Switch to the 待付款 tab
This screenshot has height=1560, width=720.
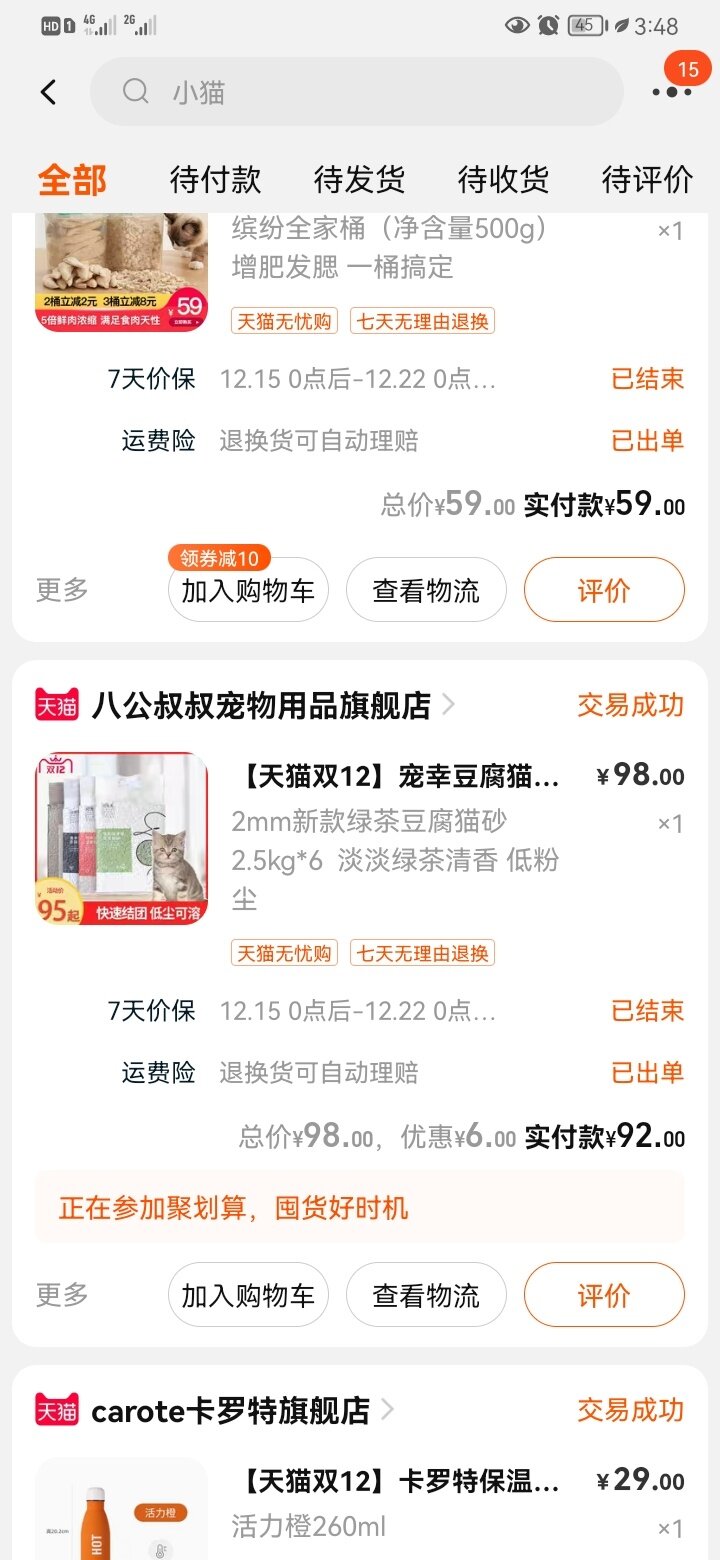[215, 180]
